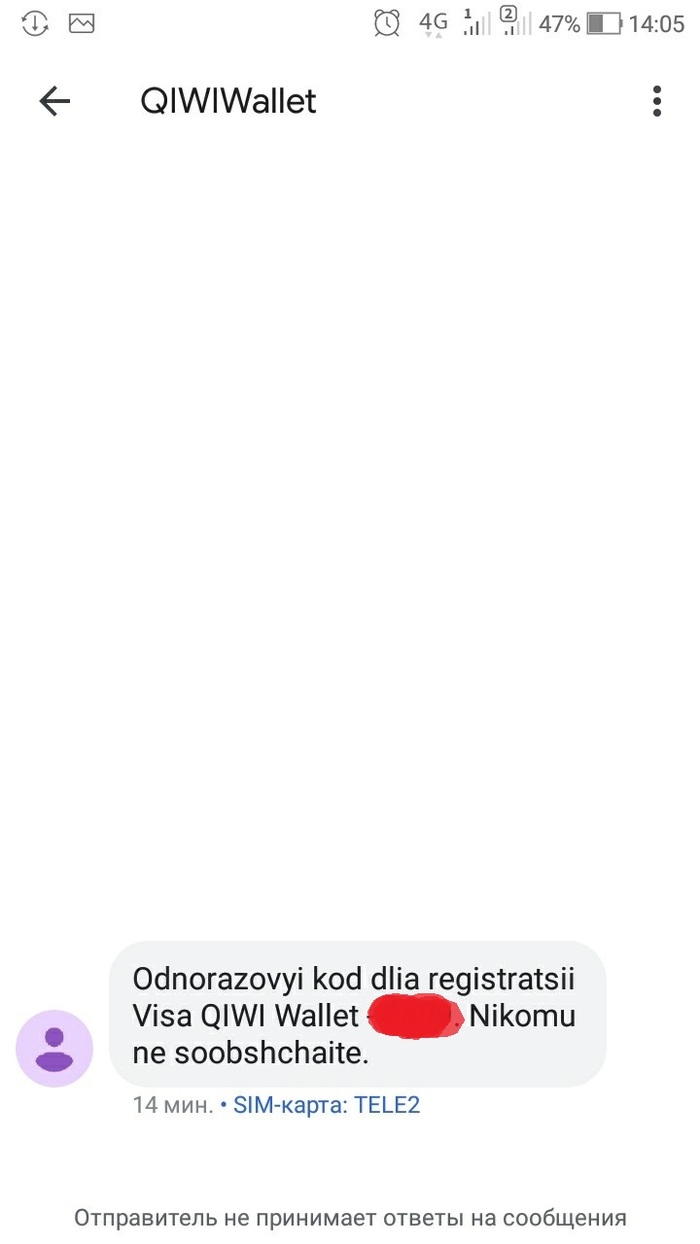Open the three-dot overflow menu
Image resolution: width=700 pixels, height=1244 pixels.
click(657, 101)
